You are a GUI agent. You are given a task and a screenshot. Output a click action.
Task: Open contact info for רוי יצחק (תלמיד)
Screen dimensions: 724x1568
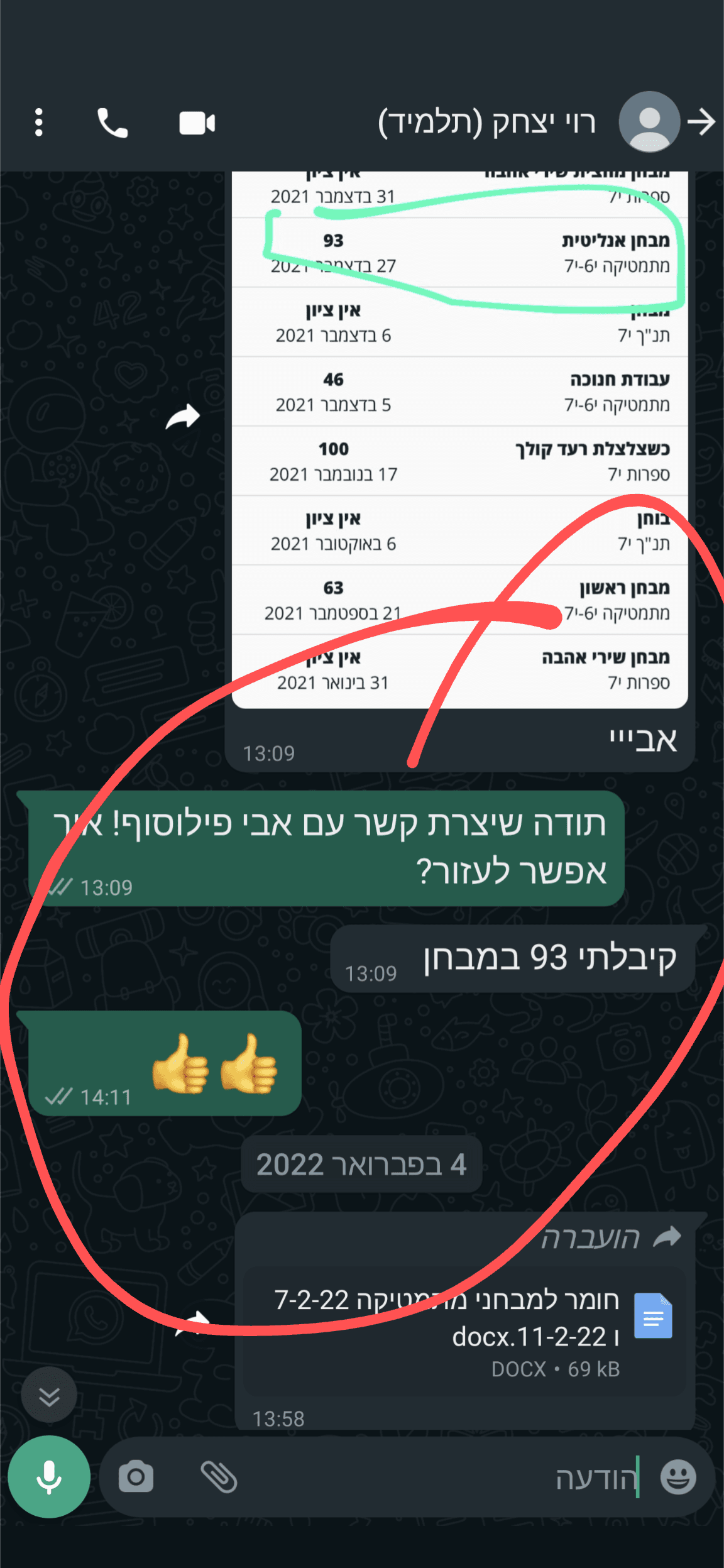pos(486,122)
